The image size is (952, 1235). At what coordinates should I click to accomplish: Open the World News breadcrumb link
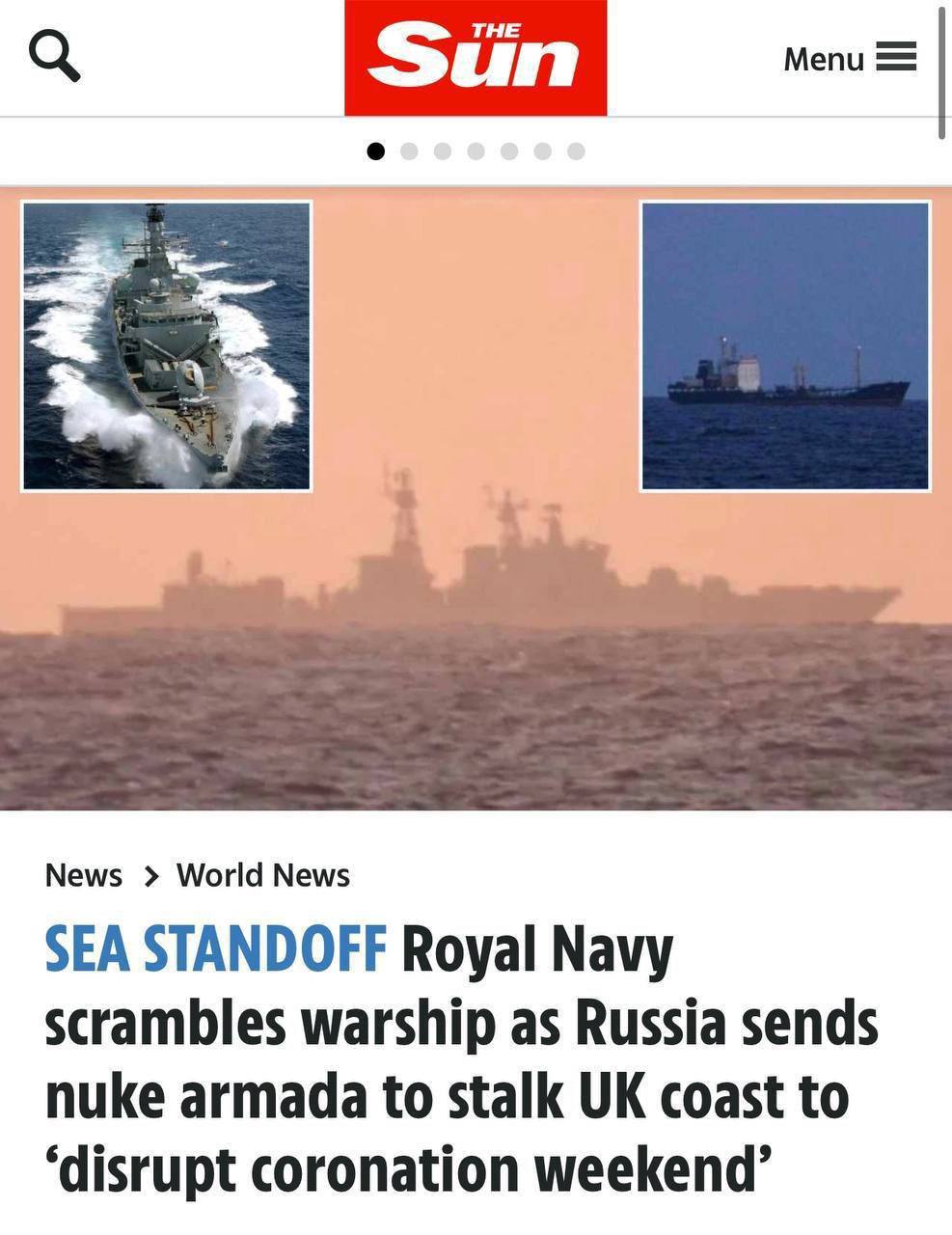(262, 875)
